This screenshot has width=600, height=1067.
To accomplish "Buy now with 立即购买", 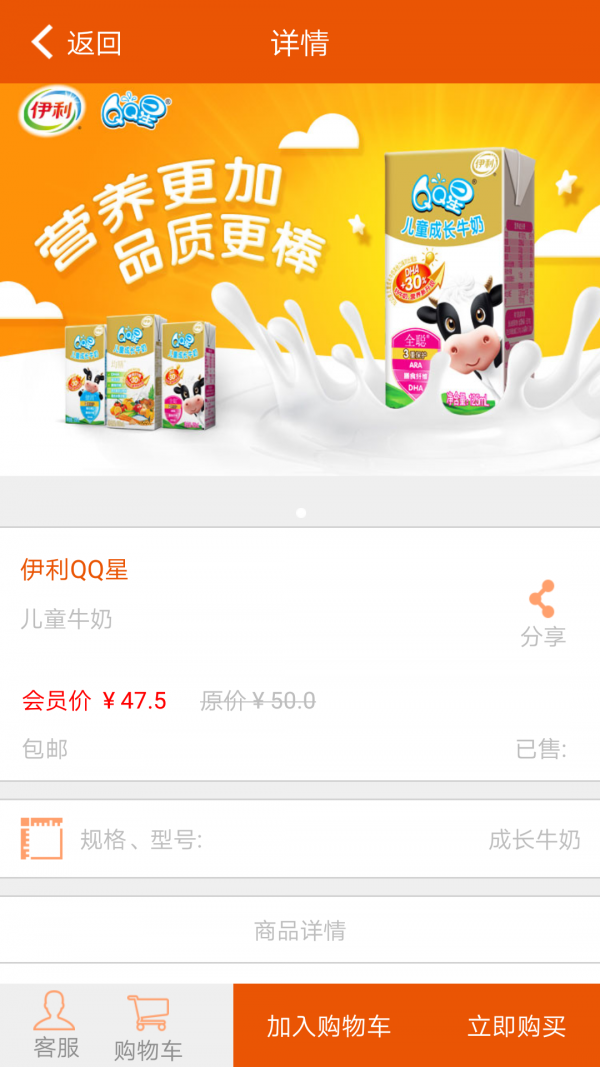I will tap(516, 1026).
